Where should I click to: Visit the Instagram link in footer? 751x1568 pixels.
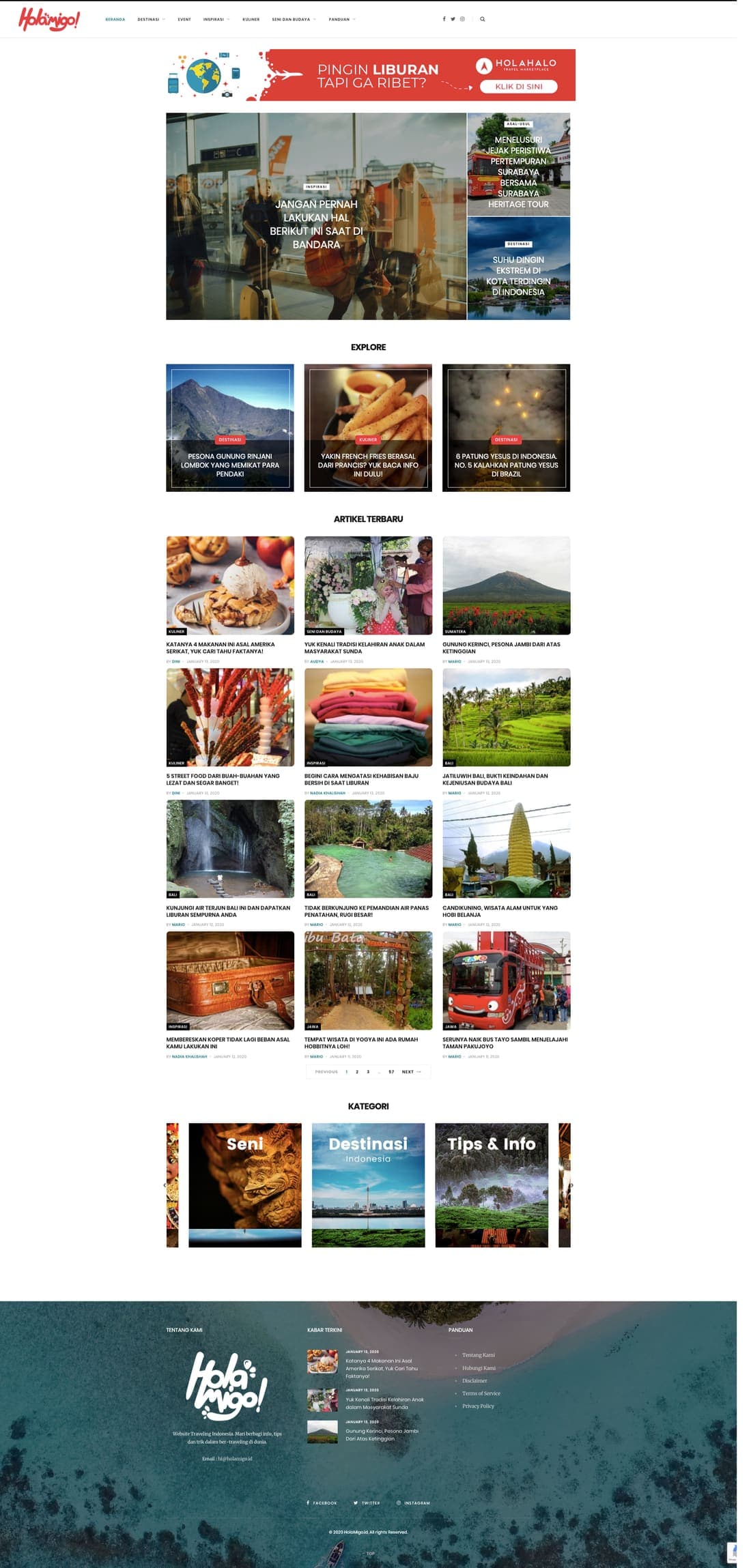[x=413, y=1502]
